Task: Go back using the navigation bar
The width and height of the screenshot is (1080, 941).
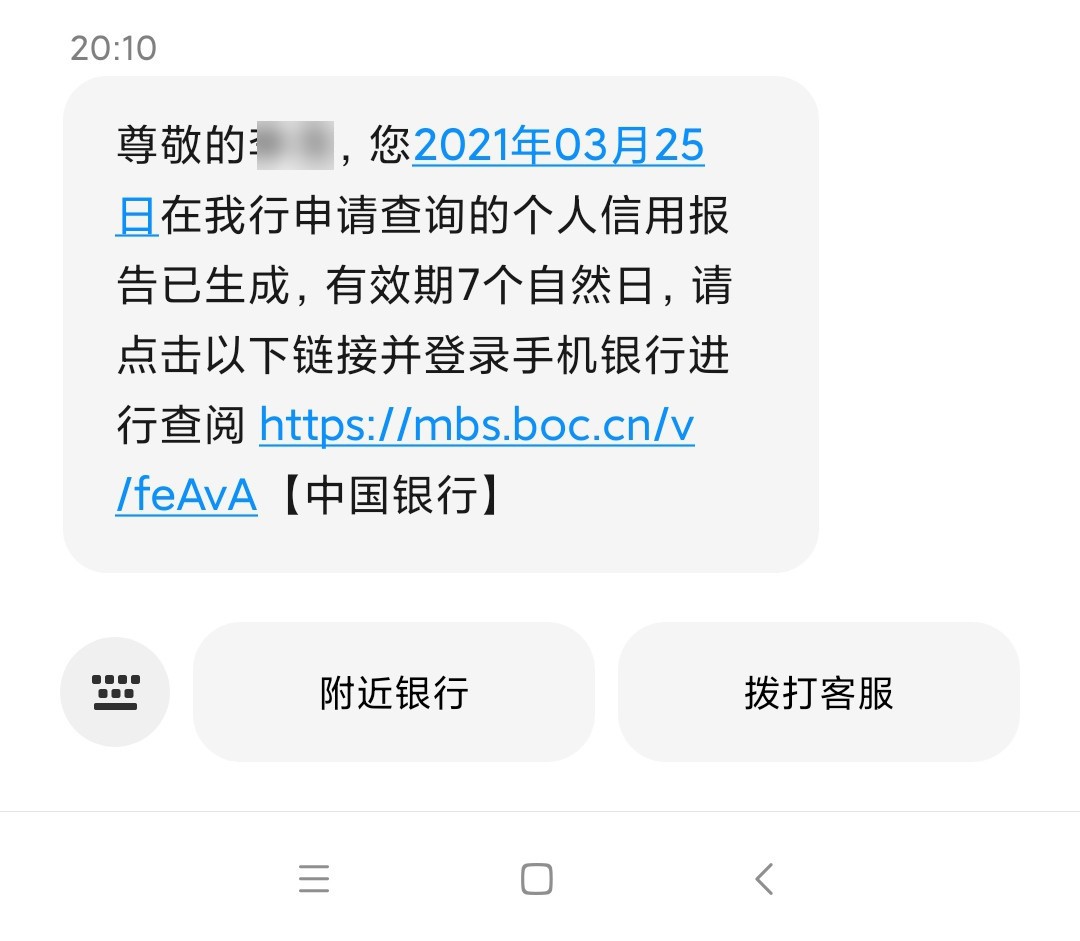Action: click(x=764, y=879)
